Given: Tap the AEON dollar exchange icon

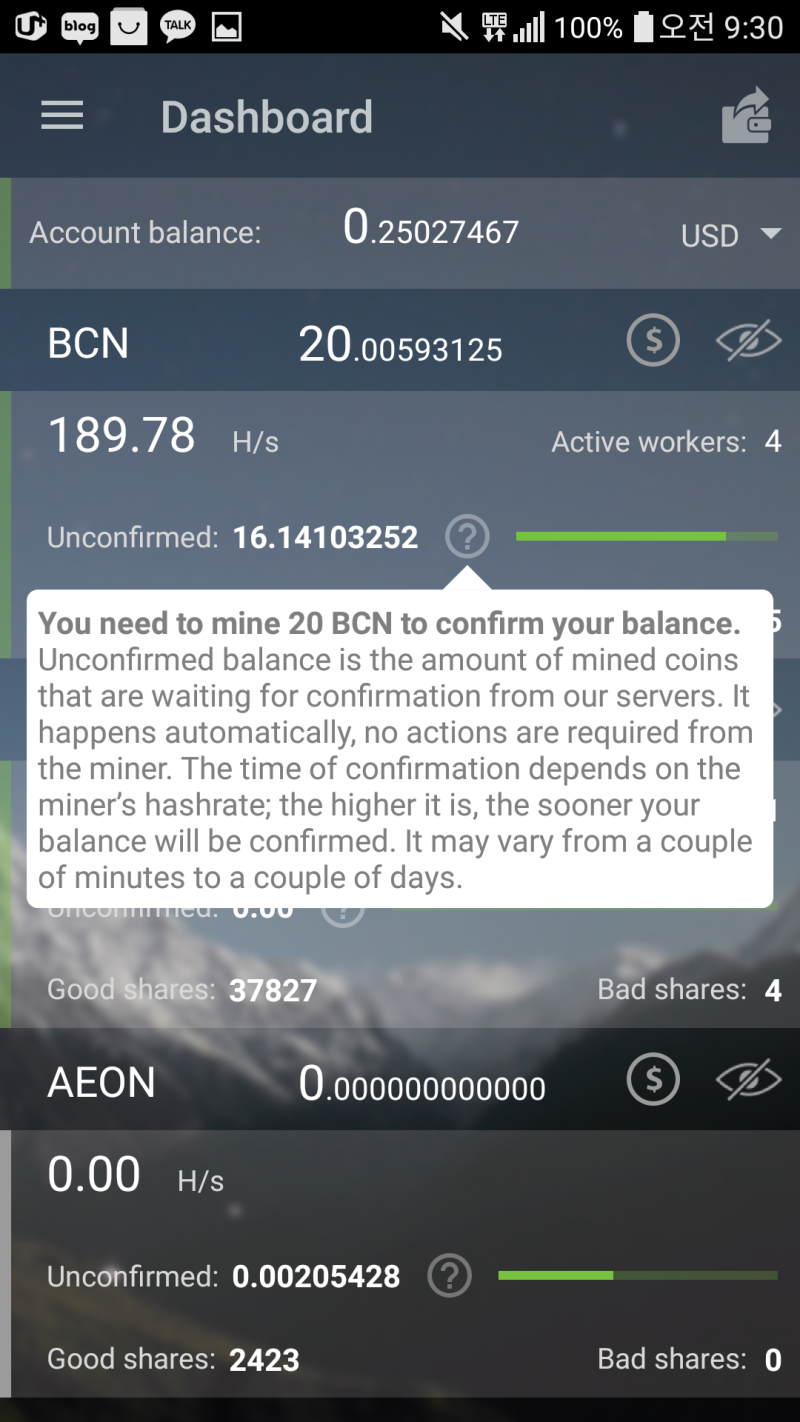Looking at the screenshot, I should [x=653, y=1080].
